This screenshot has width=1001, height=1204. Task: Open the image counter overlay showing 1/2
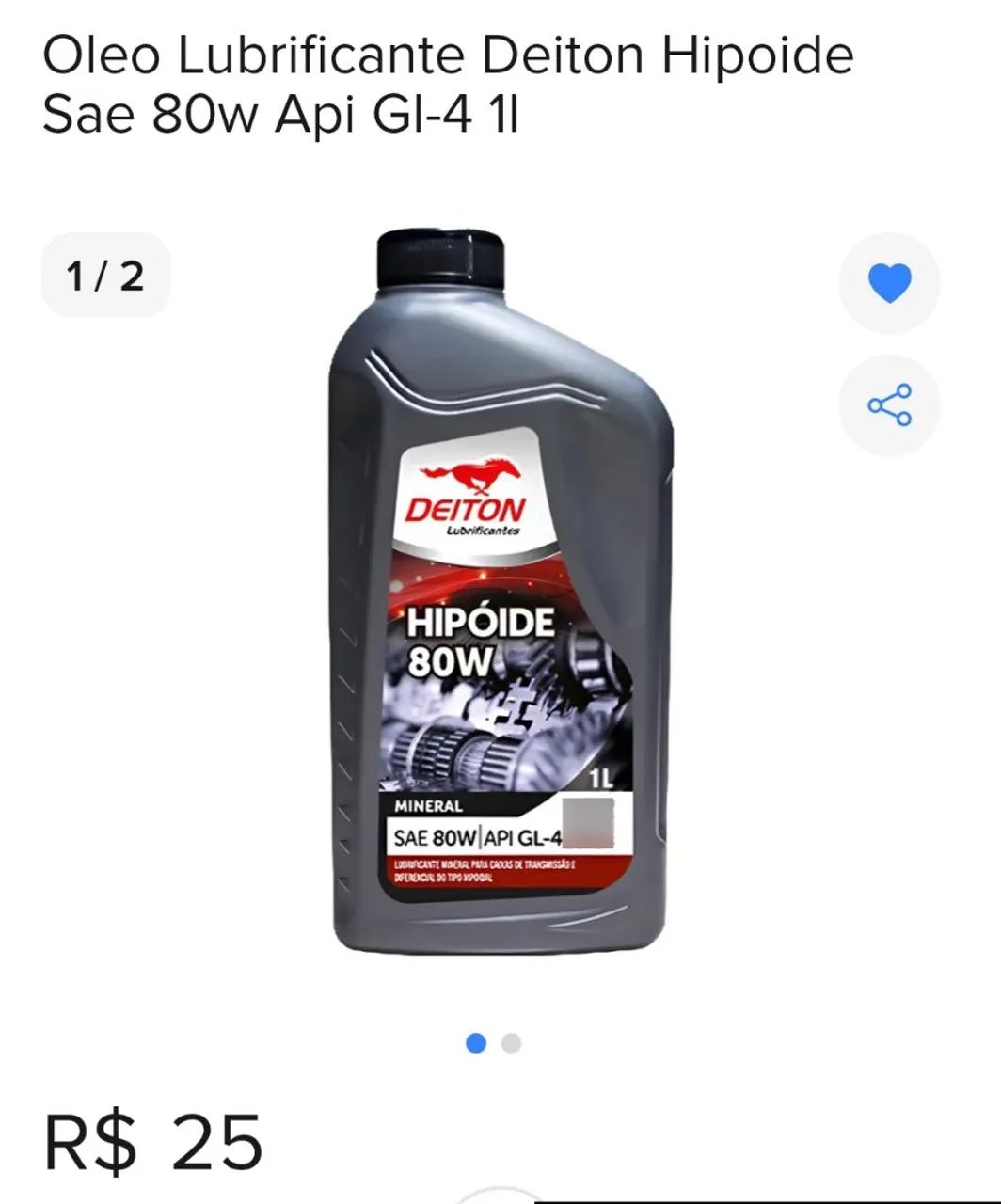pos(103,275)
